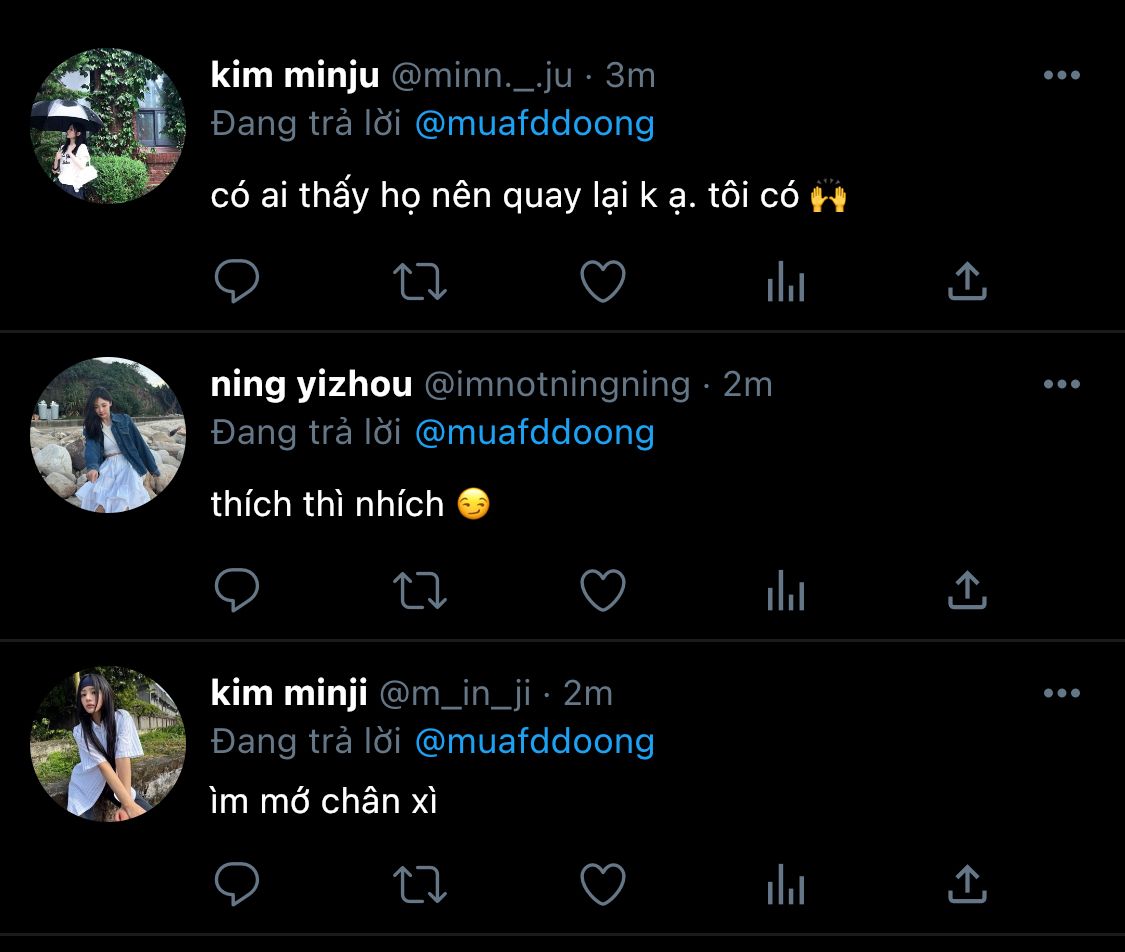Retweet ning yizhou's reply

coord(420,591)
